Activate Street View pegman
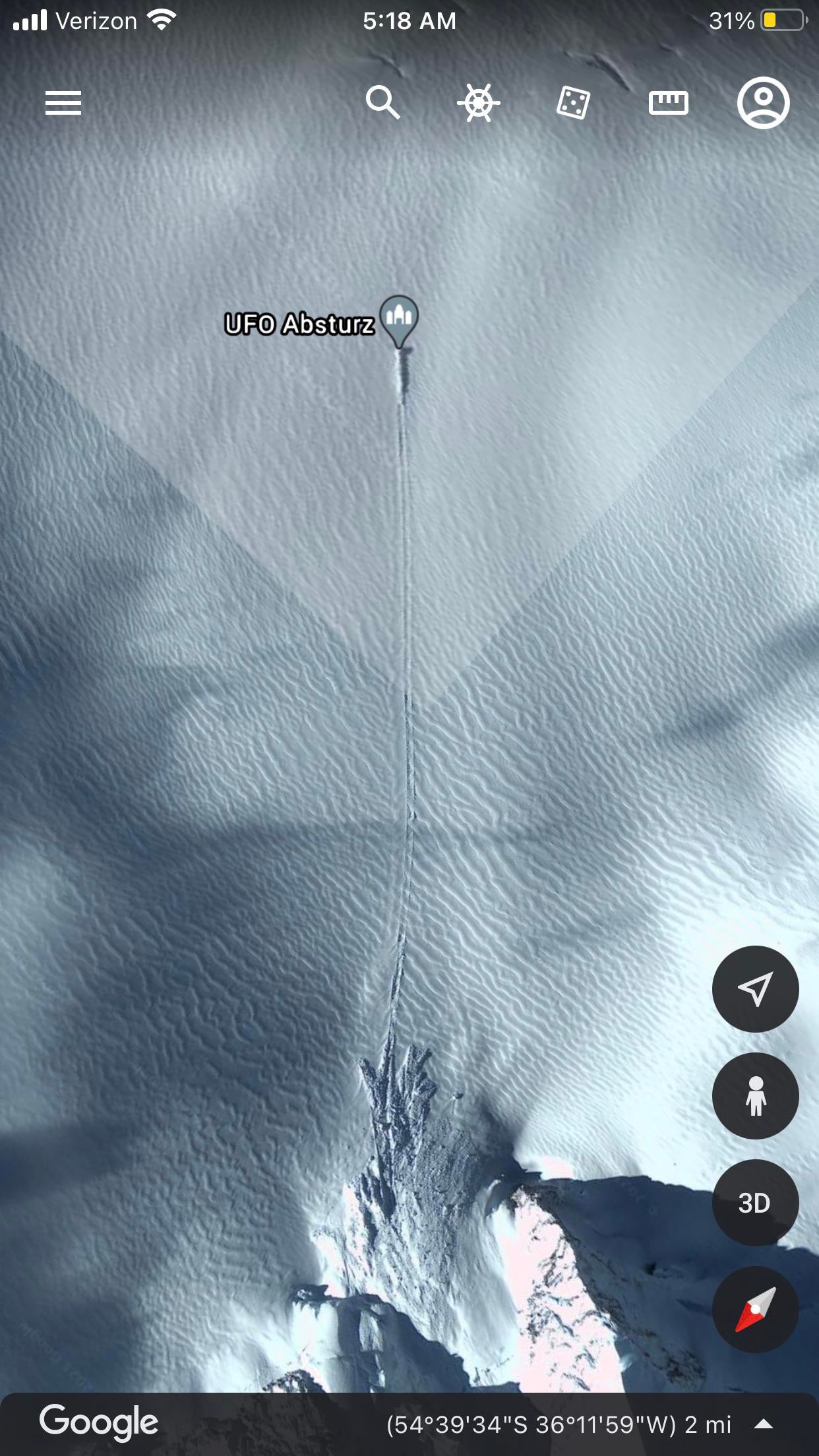This screenshot has height=1456, width=819. (755, 1095)
